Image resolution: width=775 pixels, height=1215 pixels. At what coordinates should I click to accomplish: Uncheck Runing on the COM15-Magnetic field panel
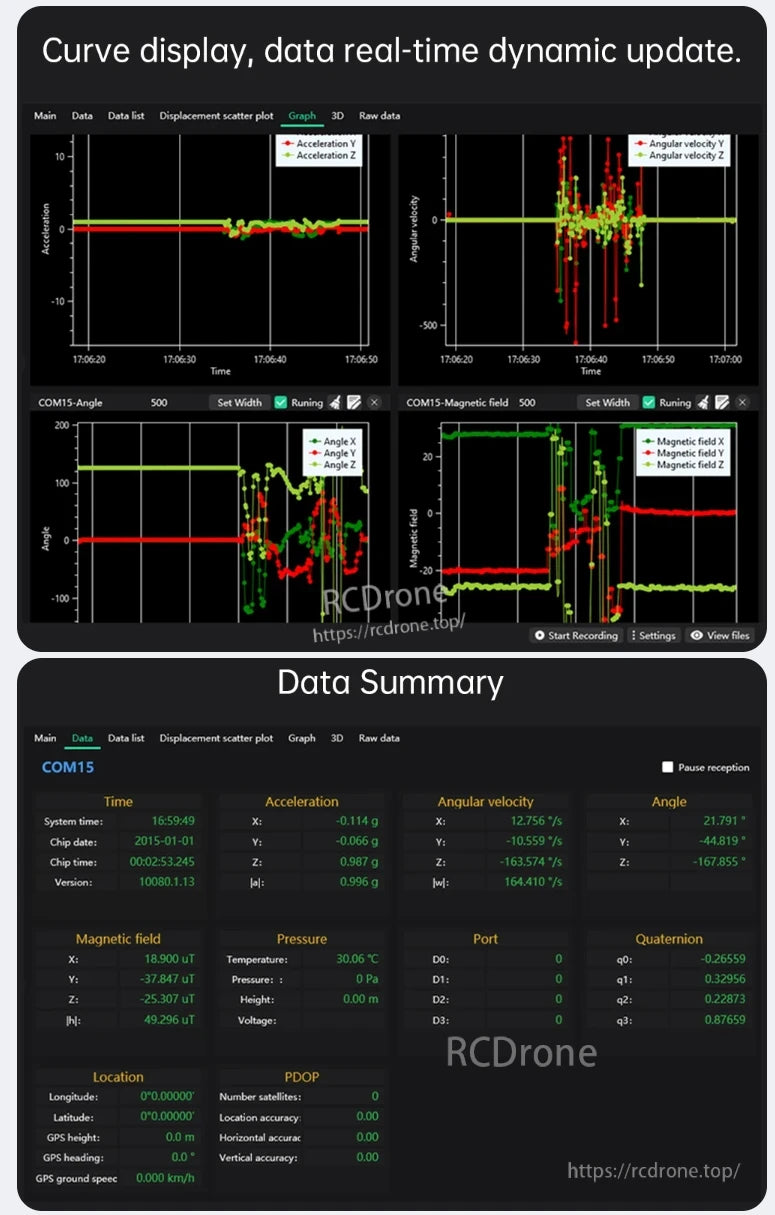tap(648, 402)
